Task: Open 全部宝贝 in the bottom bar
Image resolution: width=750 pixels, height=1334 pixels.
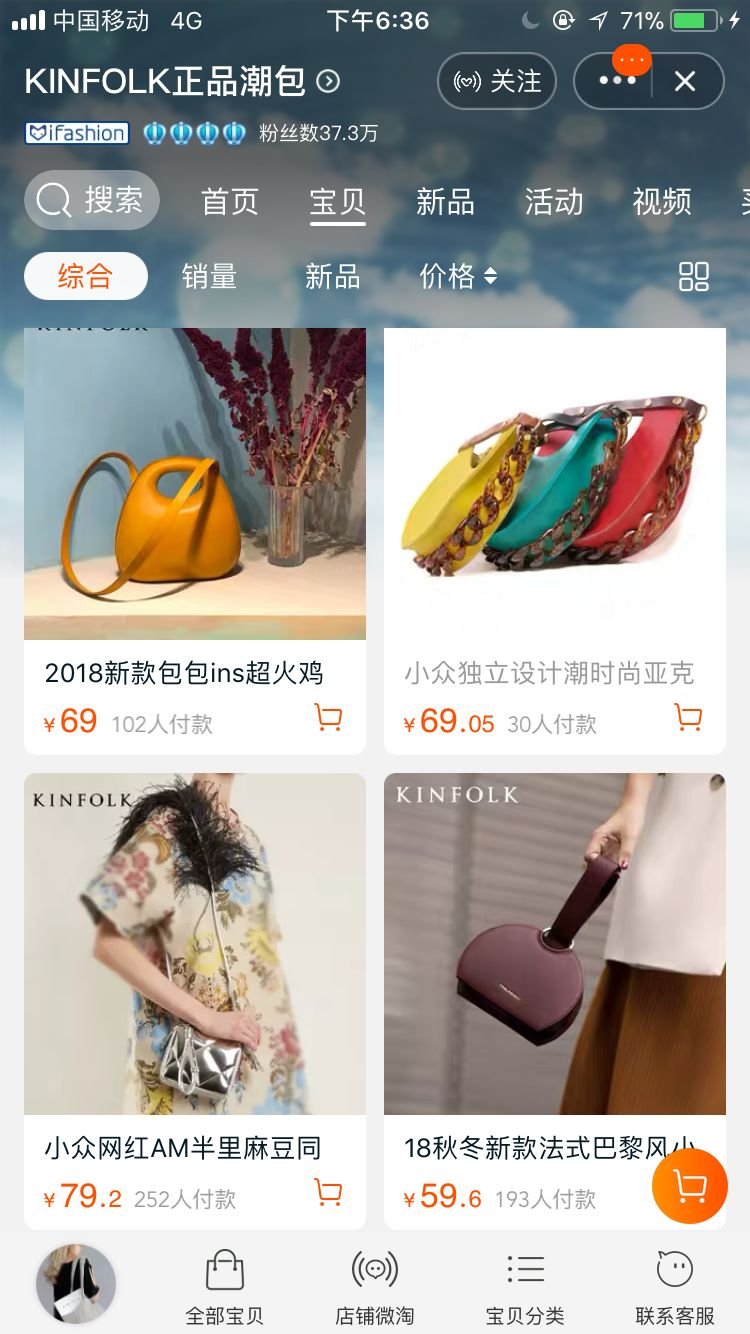Action: pos(225,1288)
